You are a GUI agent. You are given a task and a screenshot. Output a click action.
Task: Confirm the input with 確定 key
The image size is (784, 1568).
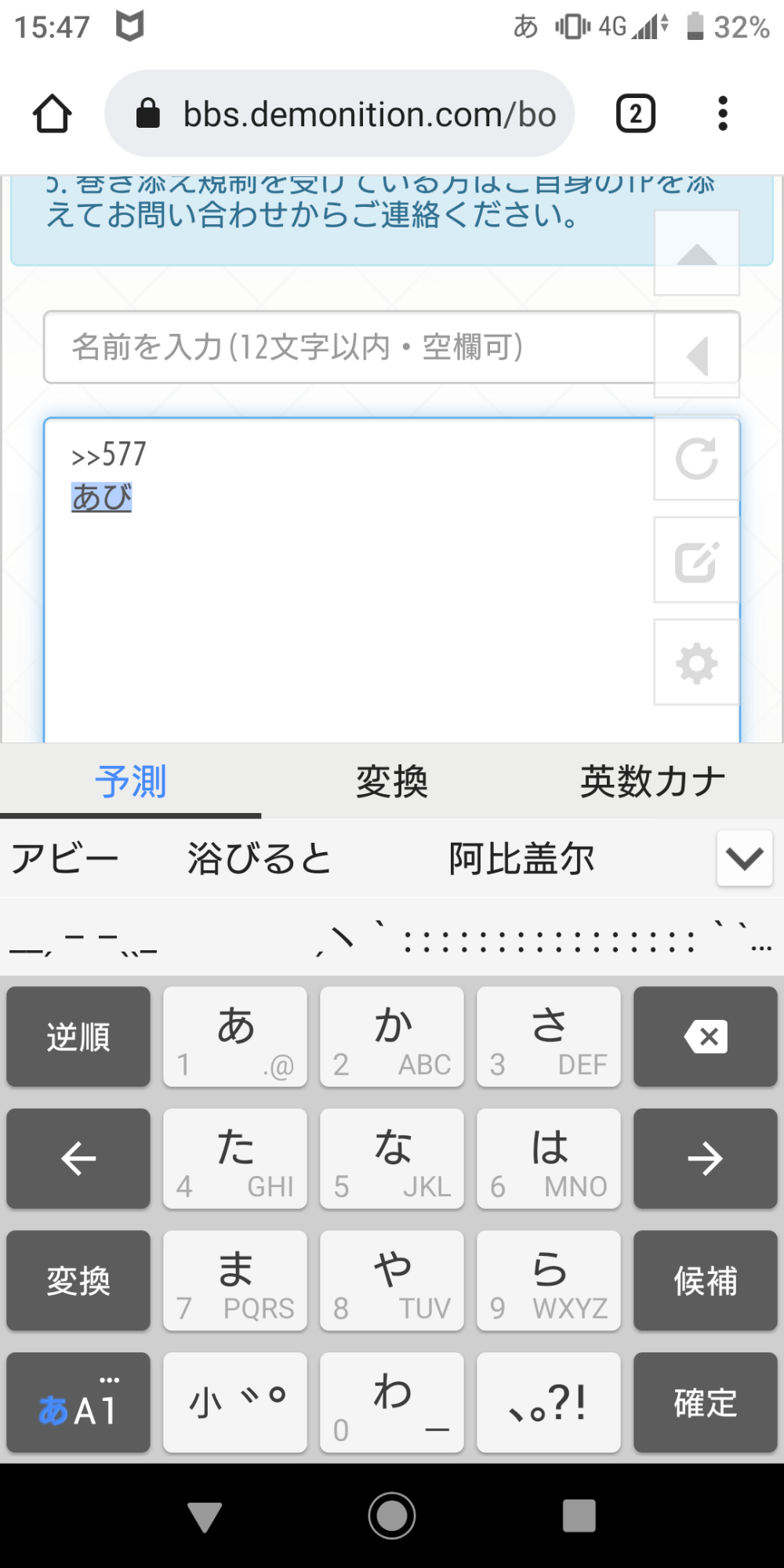tap(705, 1403)
